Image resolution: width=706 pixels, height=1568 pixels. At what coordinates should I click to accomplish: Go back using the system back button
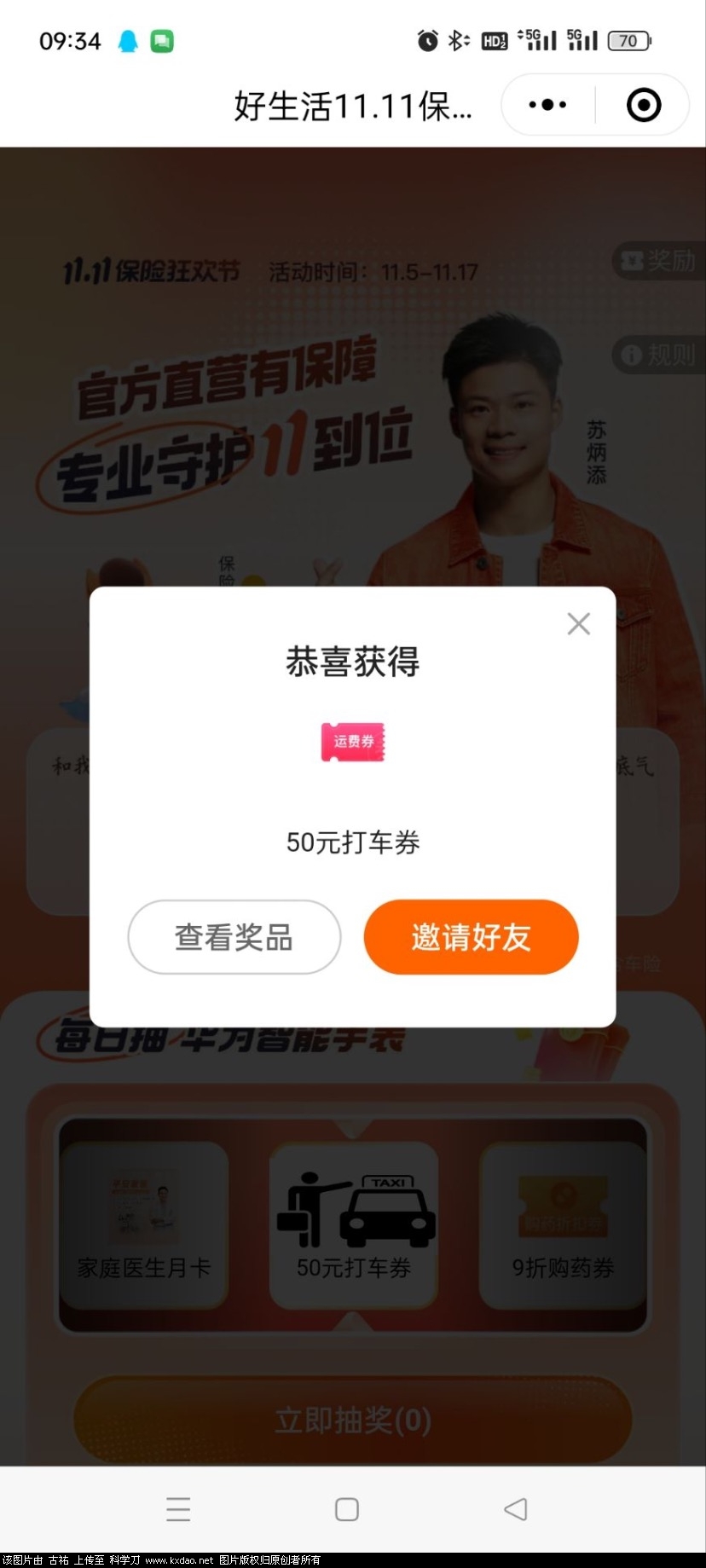pos(516,1508)
